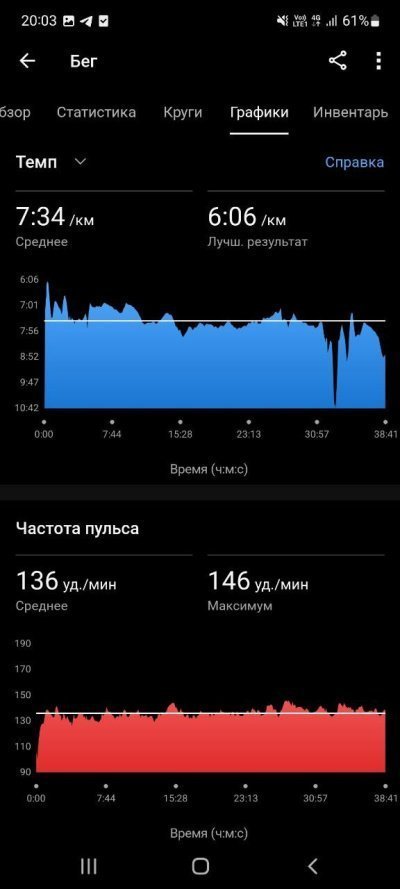The width and height of the screenshot is (400, 889).
Task: Open recent apps from navigation bar
Action: (88, 866)
